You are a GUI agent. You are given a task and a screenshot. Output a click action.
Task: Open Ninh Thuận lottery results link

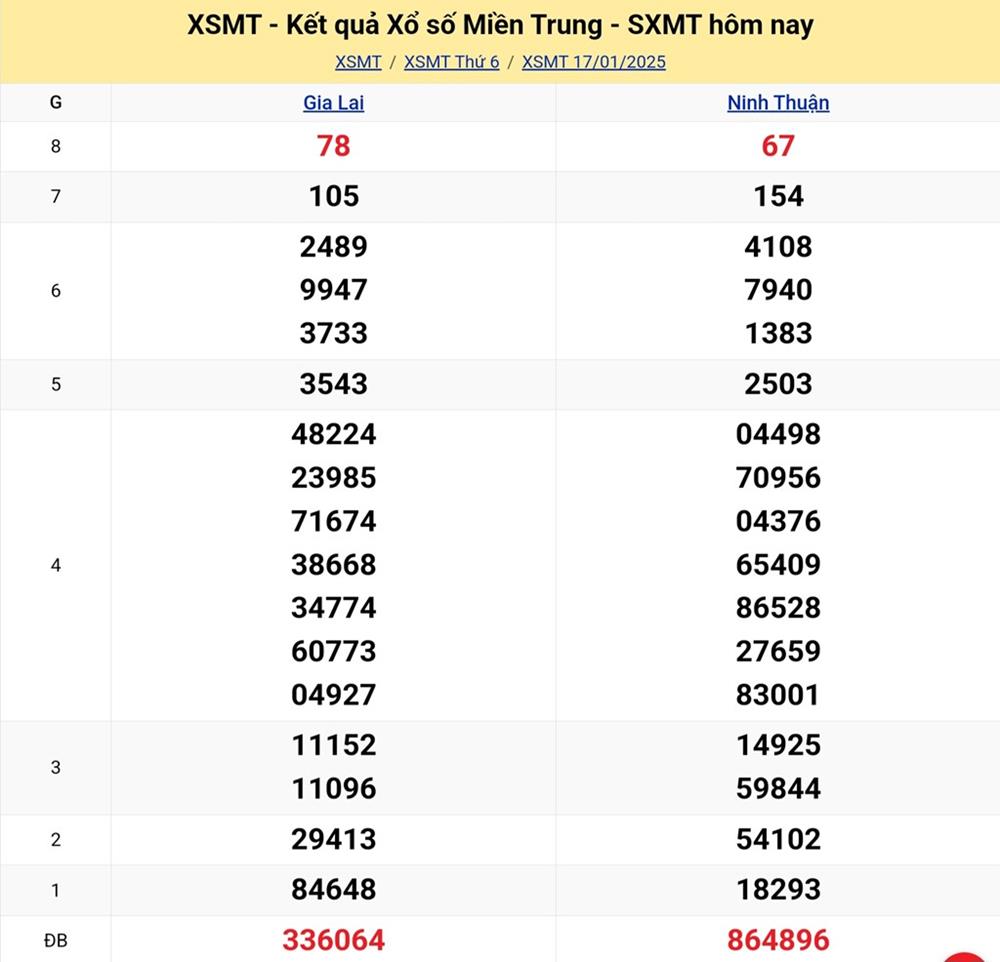point(777,103)
